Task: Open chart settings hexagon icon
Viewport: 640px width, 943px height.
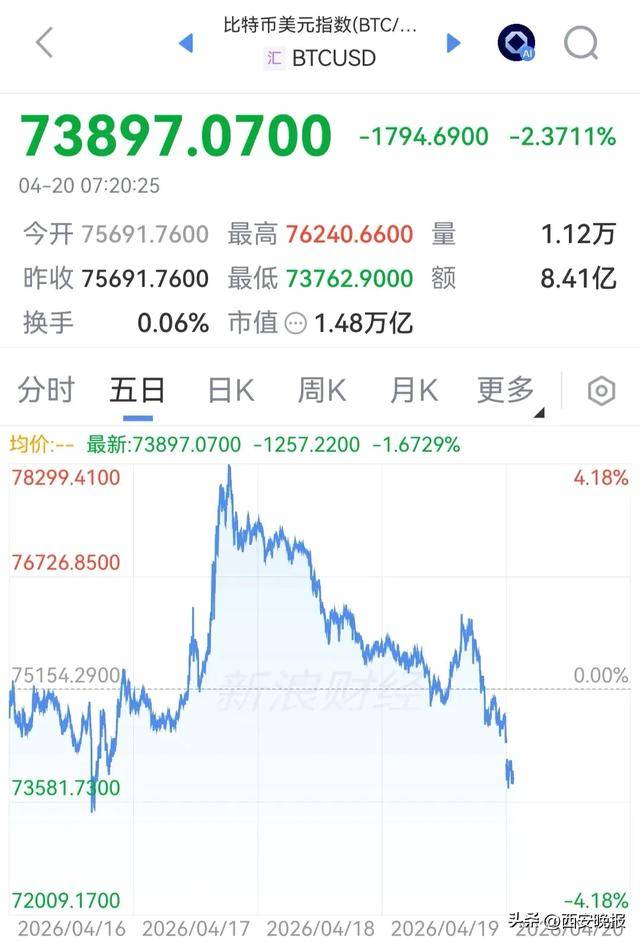Action: (600, 391)
